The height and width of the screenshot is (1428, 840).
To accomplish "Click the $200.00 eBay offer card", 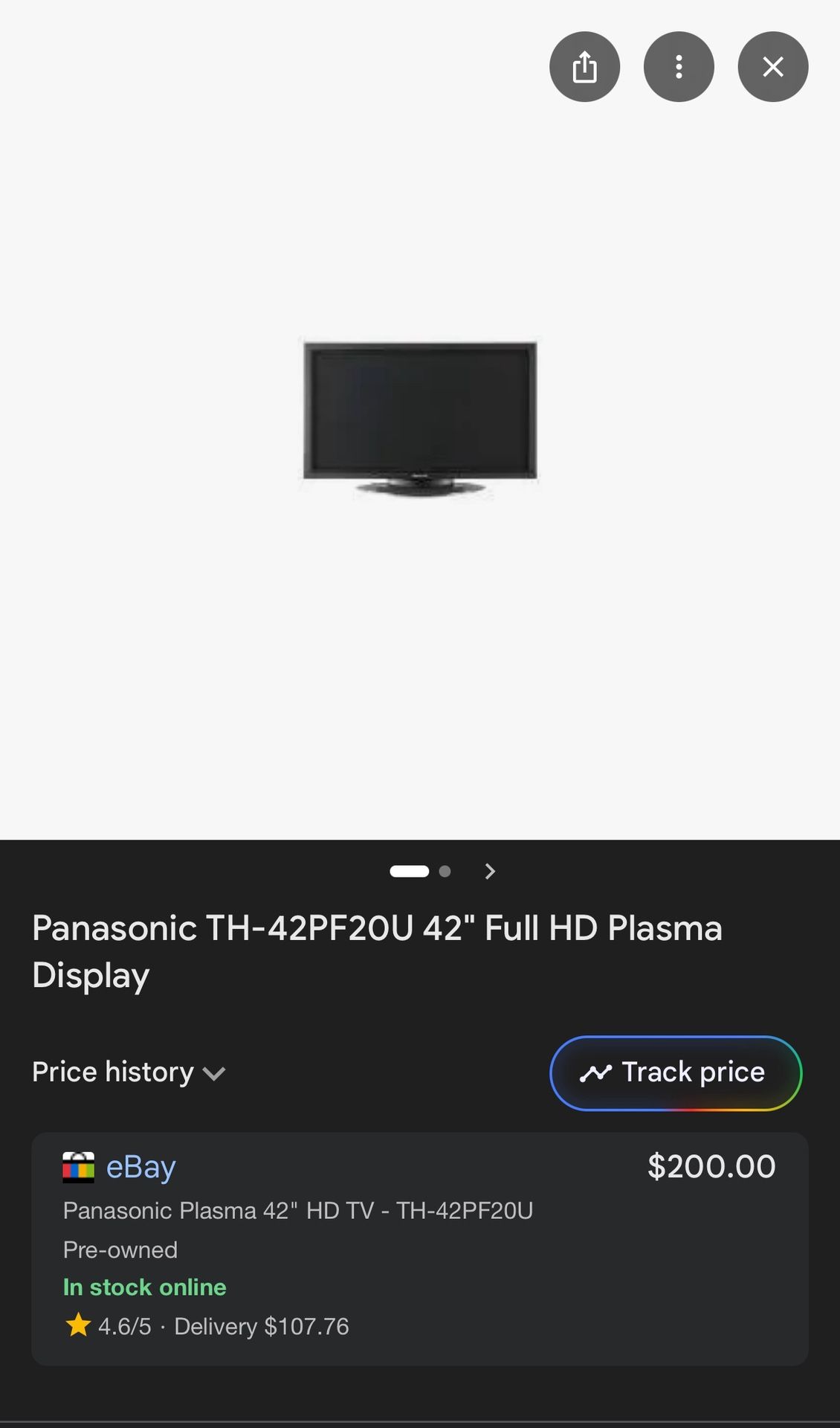I will 420,1244.
